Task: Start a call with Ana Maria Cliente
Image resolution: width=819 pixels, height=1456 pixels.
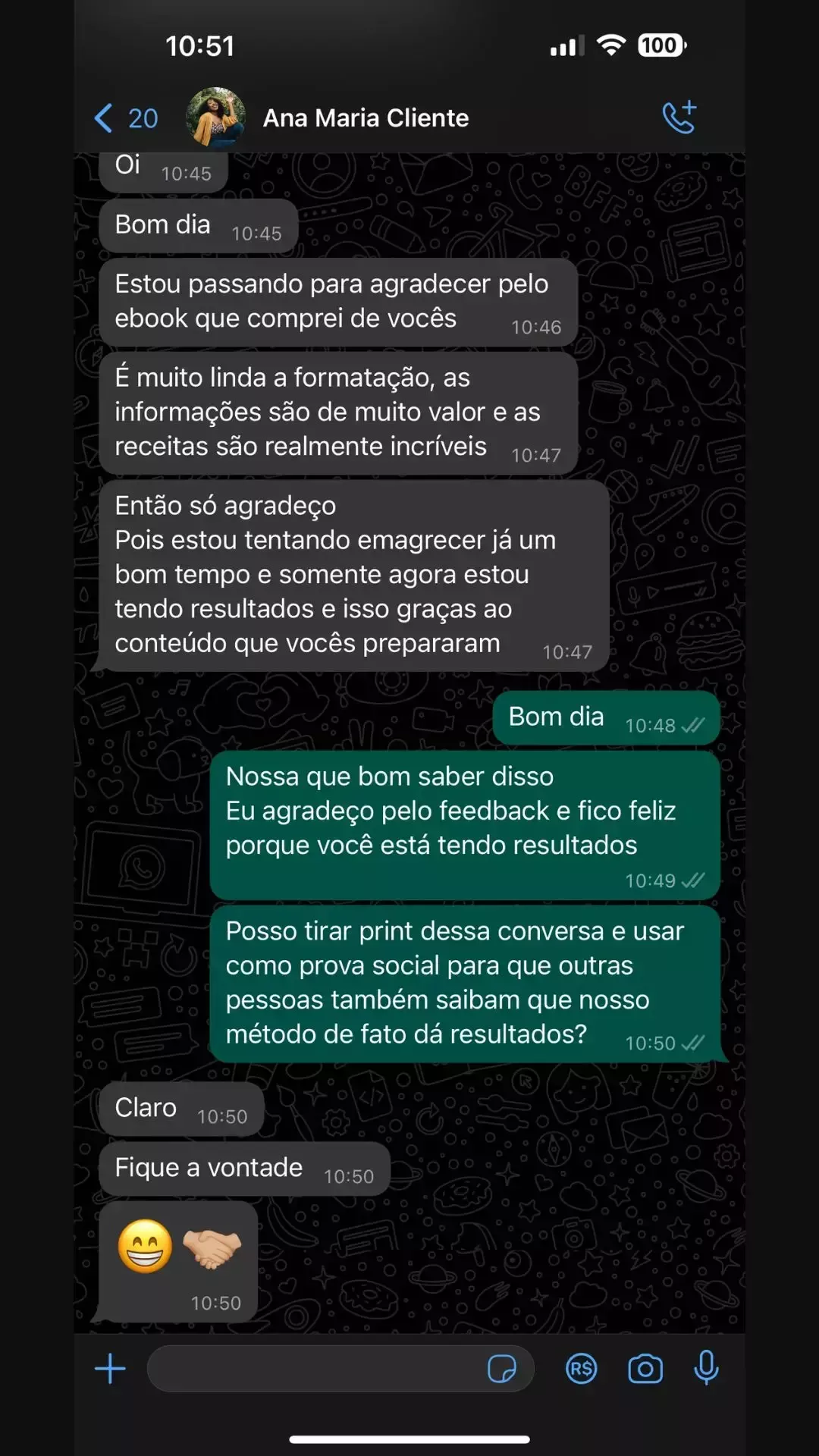Action: (x=679, y=118)
